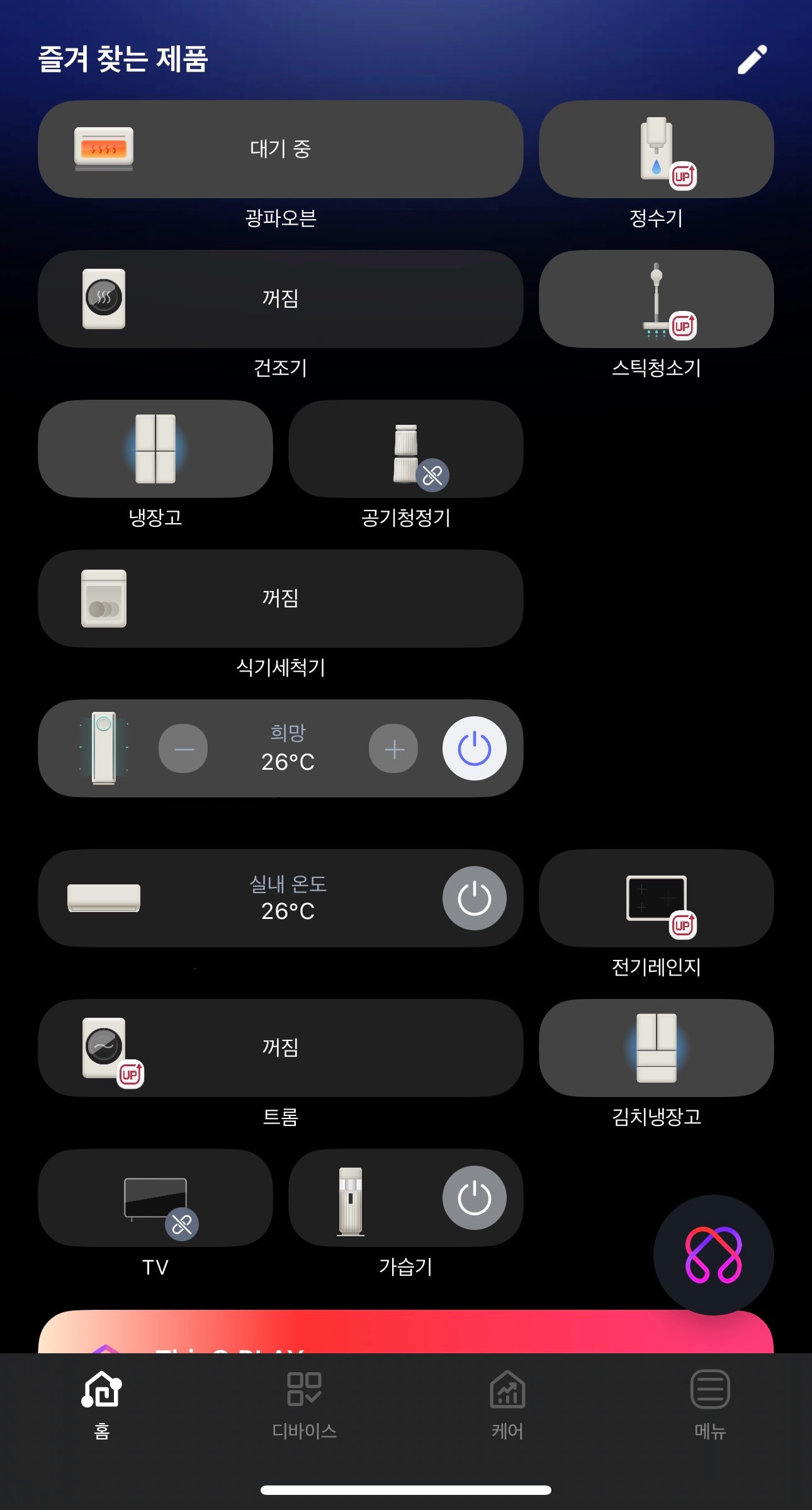Open the 김치냉장고 card
Image resolution: width=812 pixels, height=1510 pixels.
tap(656, 1048)
